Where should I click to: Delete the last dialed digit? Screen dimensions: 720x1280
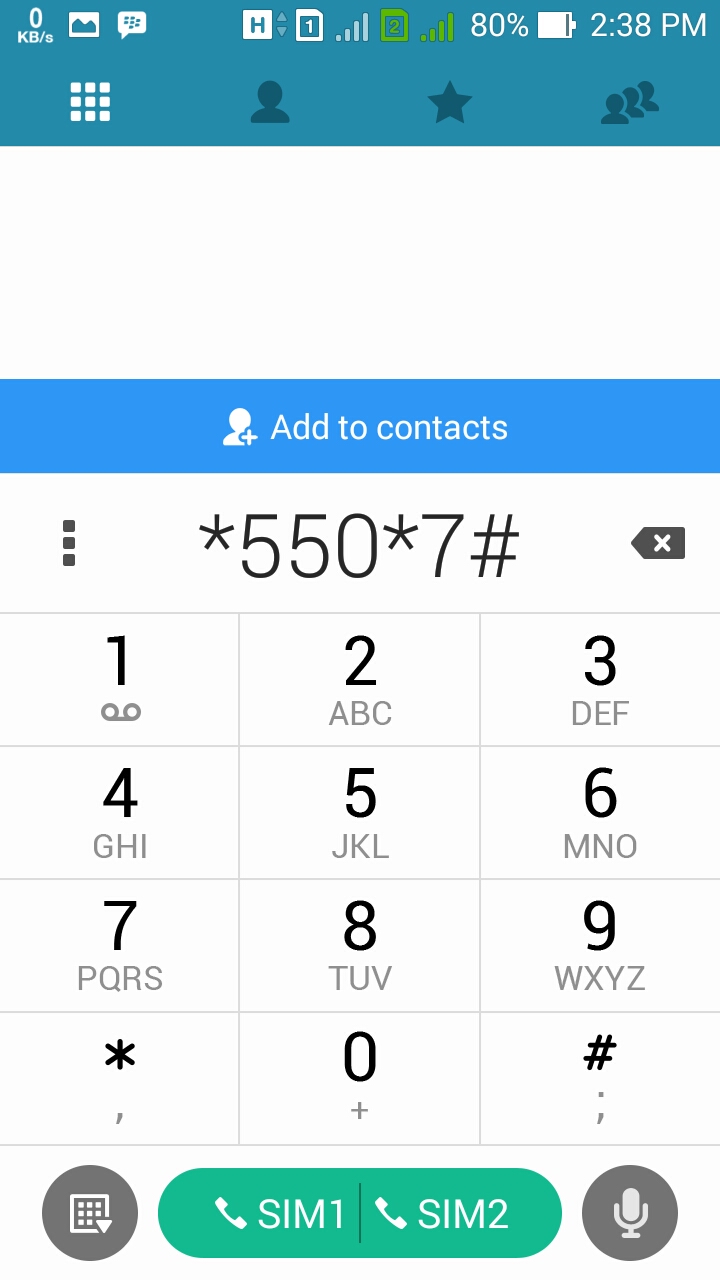[x=658, y=543]
